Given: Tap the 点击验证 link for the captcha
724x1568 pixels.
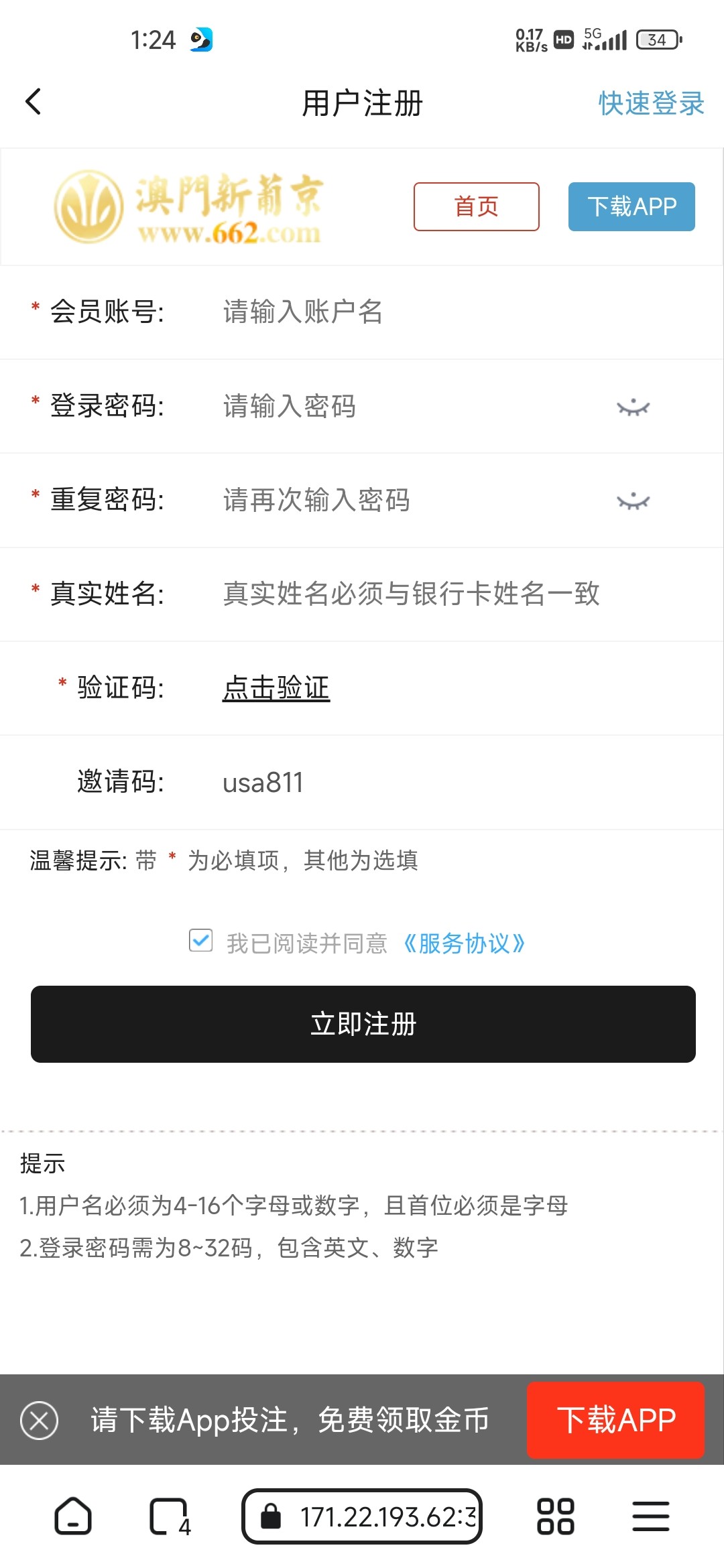Looking at the screenshot, I should 276,688.
